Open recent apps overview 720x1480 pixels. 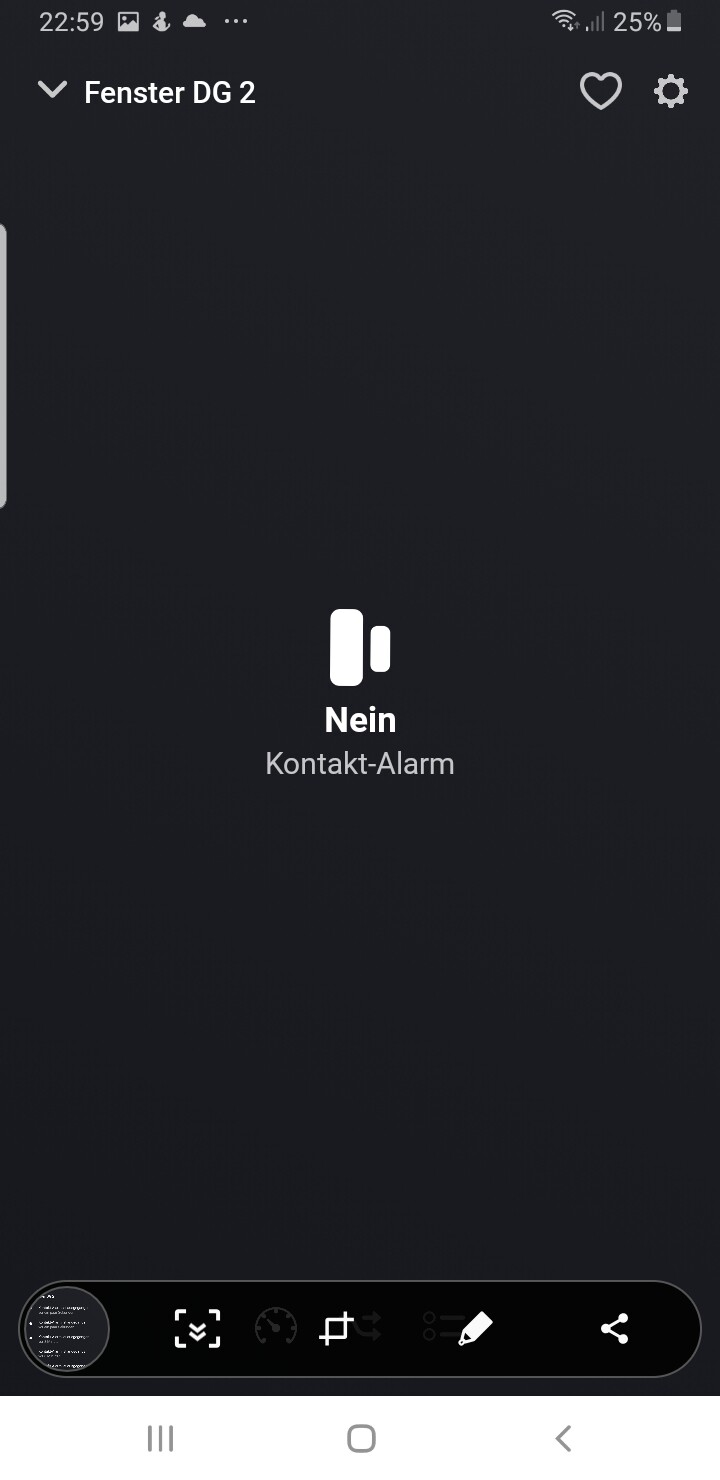(160, 1439)
